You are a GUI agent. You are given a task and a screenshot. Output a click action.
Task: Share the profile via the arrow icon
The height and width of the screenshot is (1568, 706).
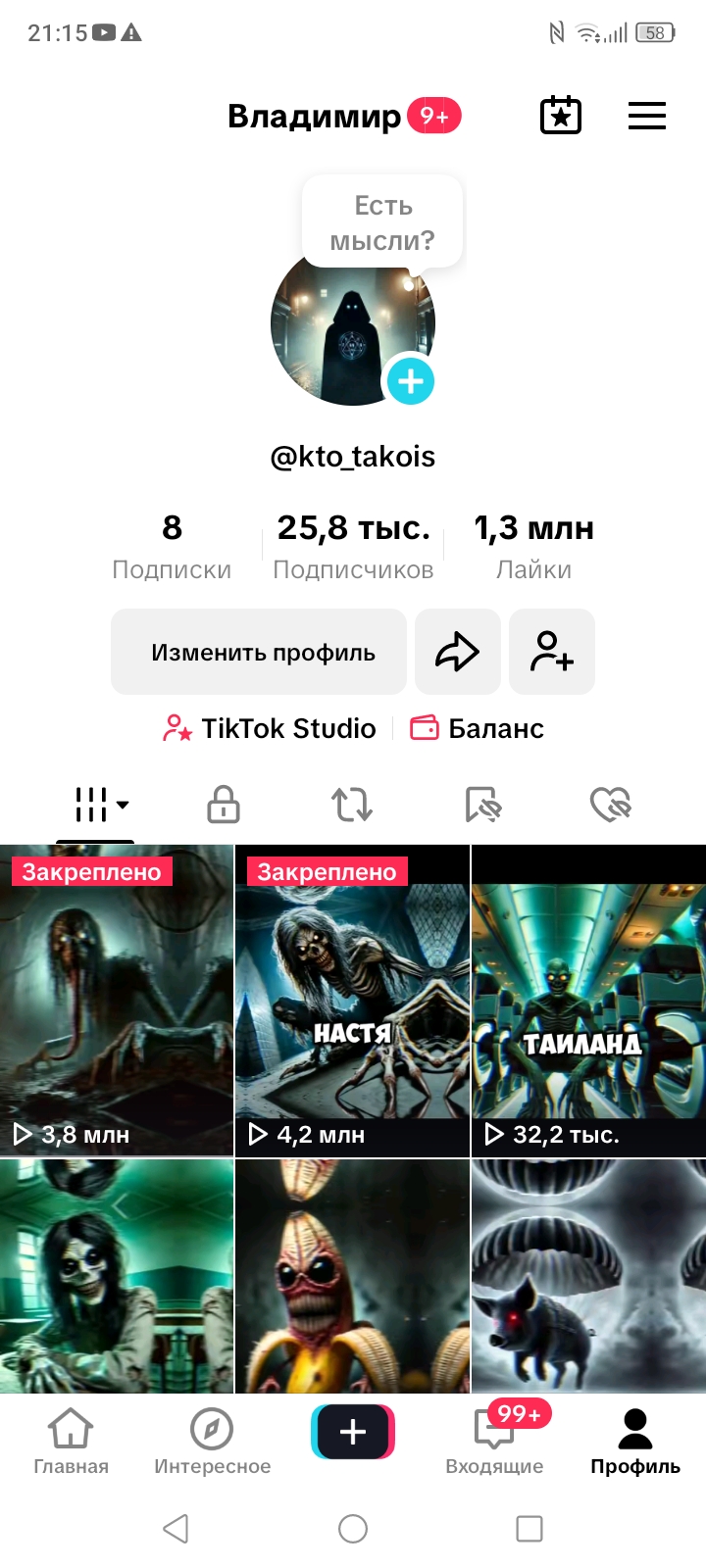[x=458, y=652]
